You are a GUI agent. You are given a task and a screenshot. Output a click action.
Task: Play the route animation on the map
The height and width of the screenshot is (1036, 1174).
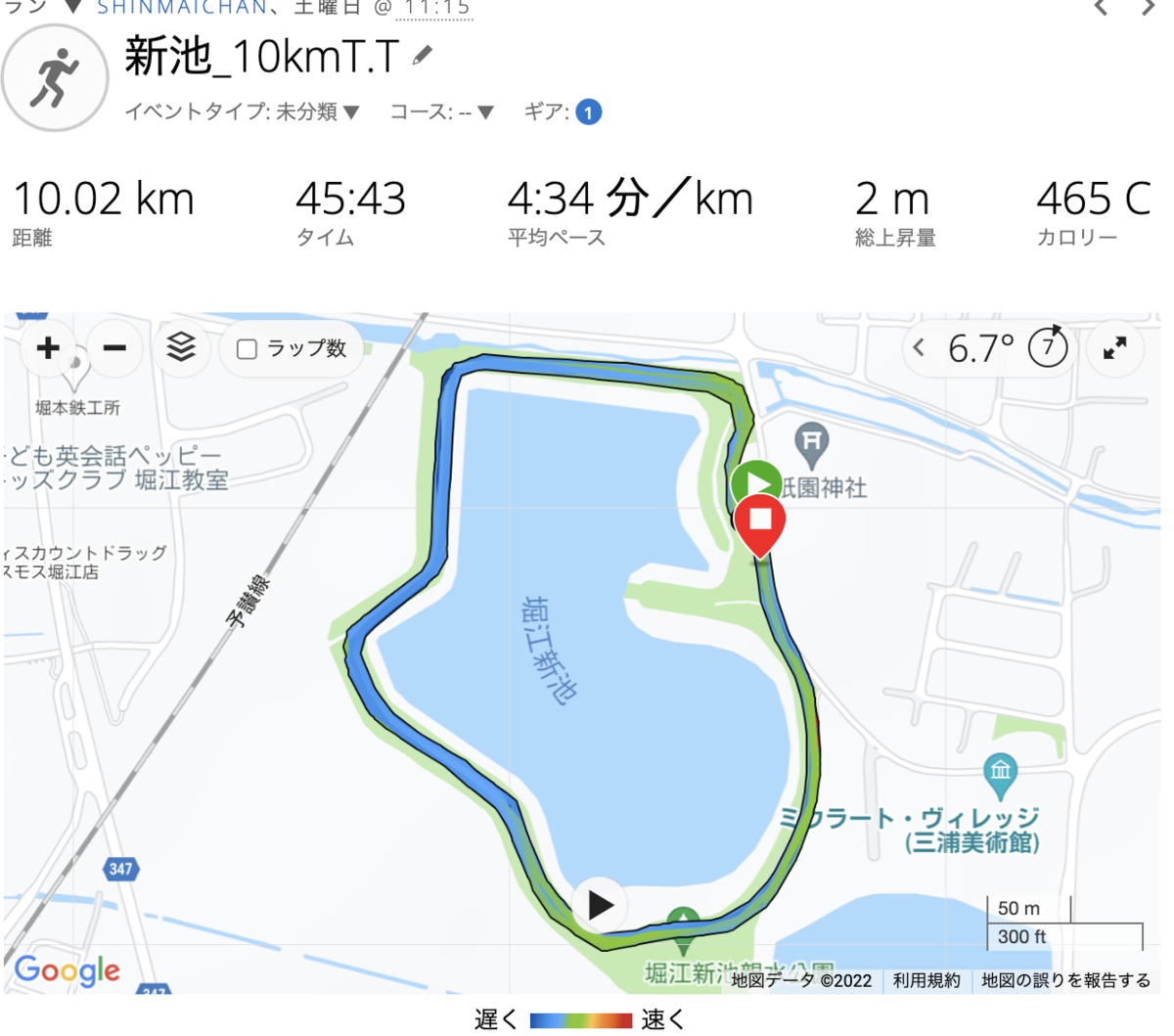tap(600, 905)
